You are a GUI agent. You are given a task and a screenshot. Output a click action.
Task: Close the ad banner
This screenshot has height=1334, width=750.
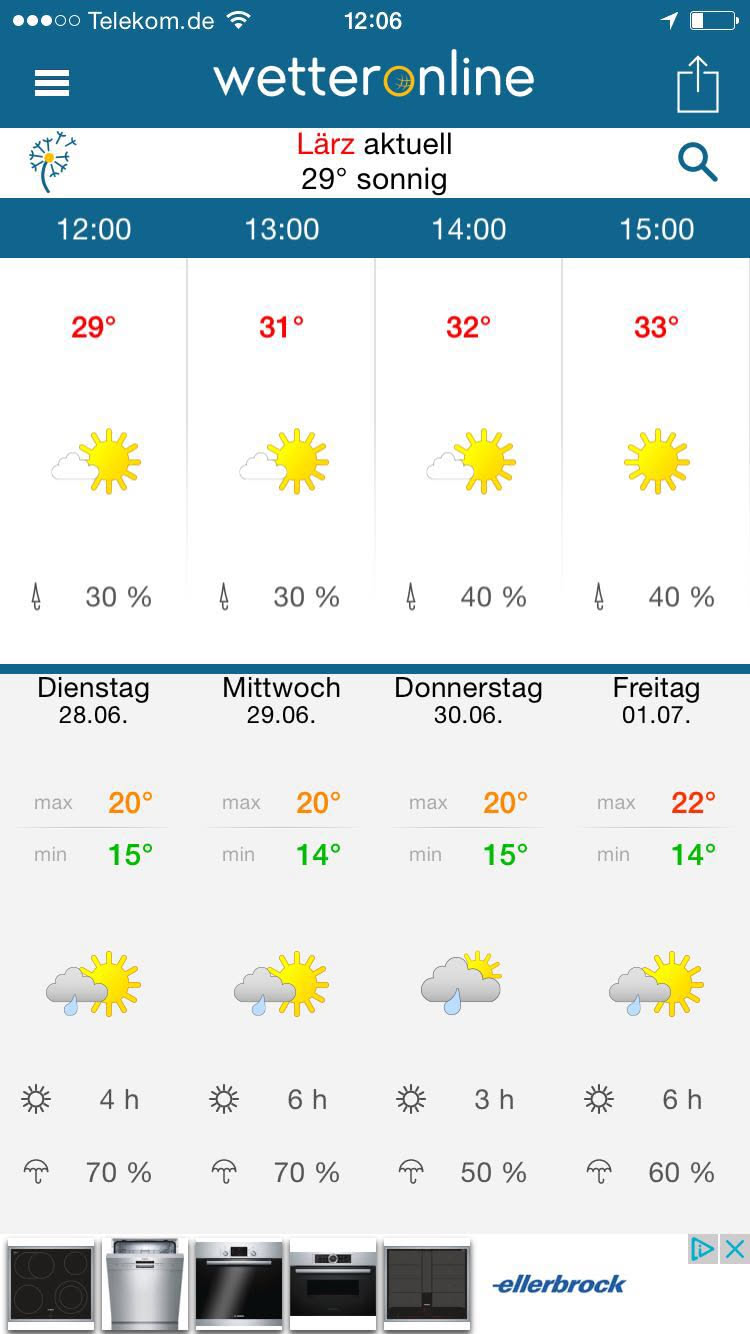point(734,1248)
